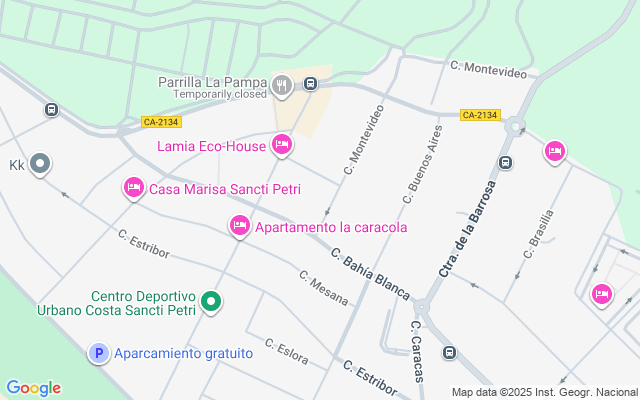This screenshot has height=400, width=640.
Task: Open the Parrilla La Pampa restaurant marker
Action: [283, 86]
